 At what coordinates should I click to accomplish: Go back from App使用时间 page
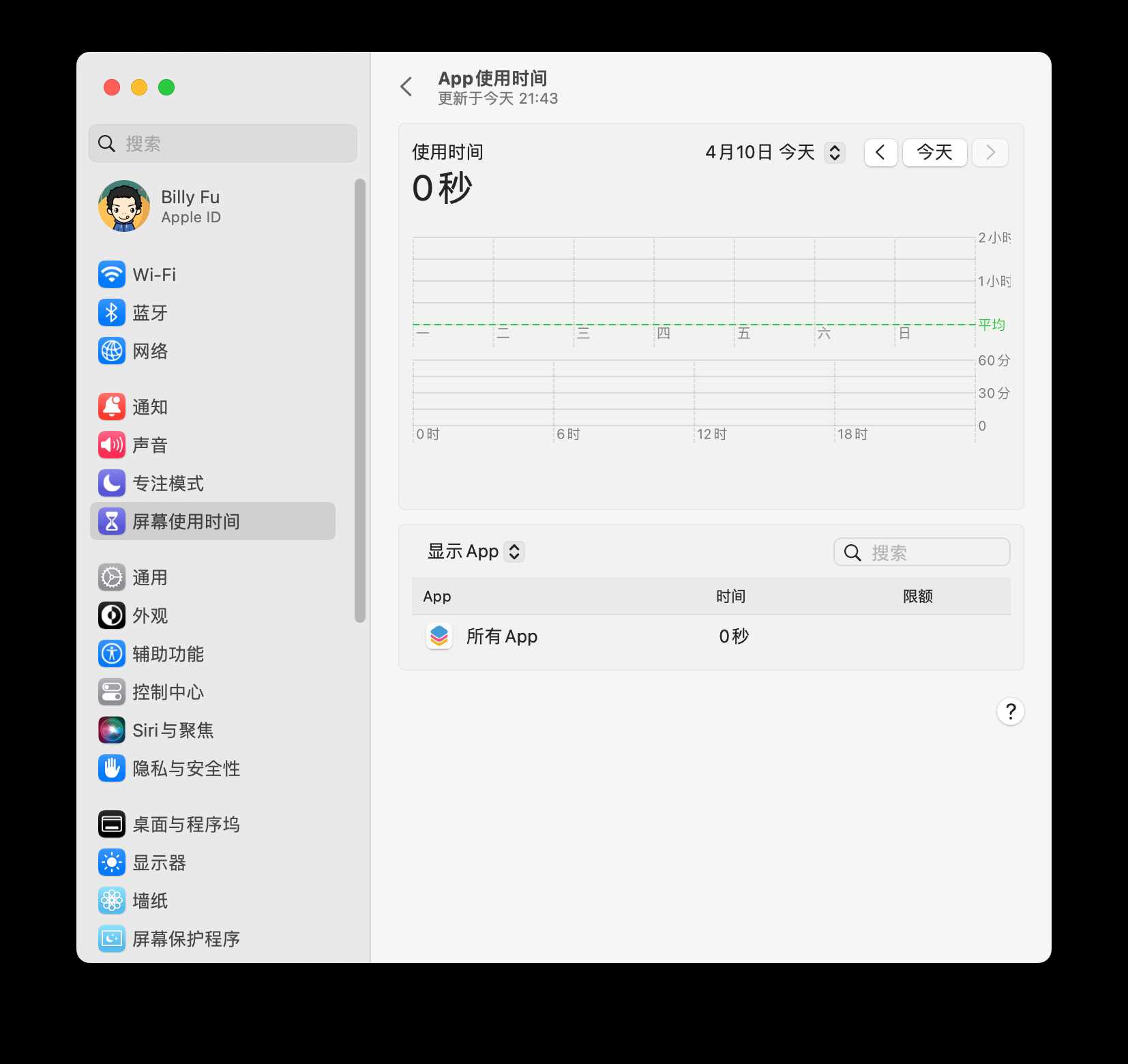406,87
